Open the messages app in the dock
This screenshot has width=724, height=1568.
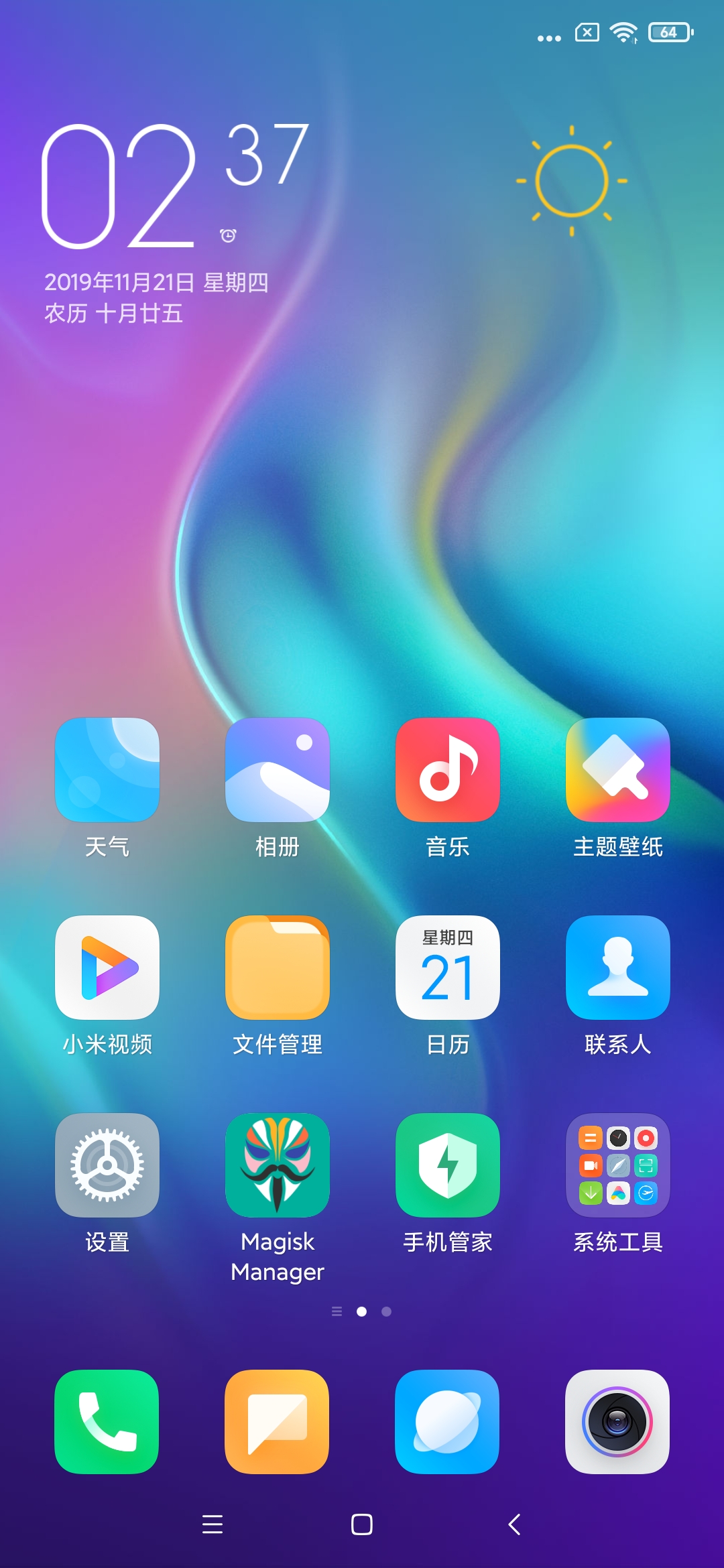[277, 1421]
